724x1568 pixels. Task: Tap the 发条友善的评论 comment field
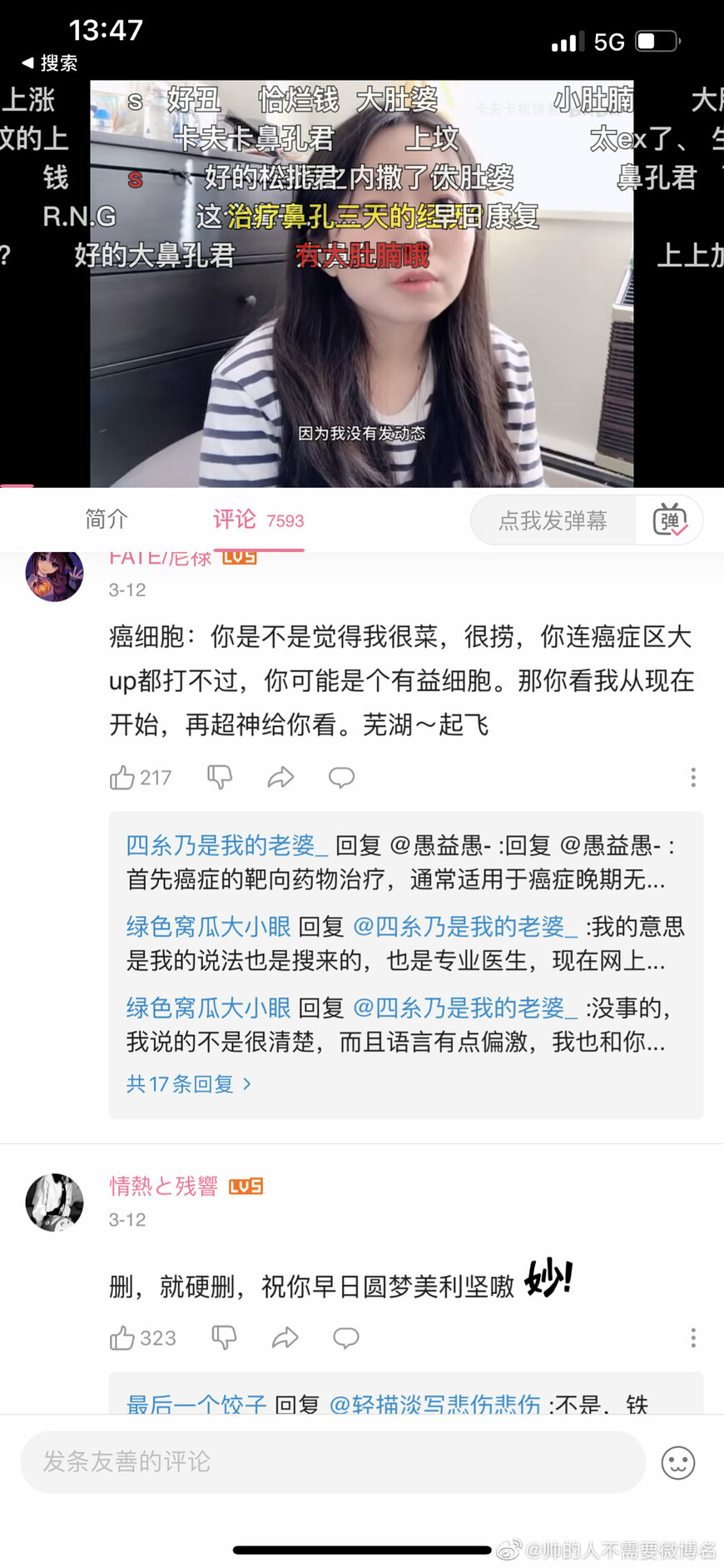pos(333,1461)
